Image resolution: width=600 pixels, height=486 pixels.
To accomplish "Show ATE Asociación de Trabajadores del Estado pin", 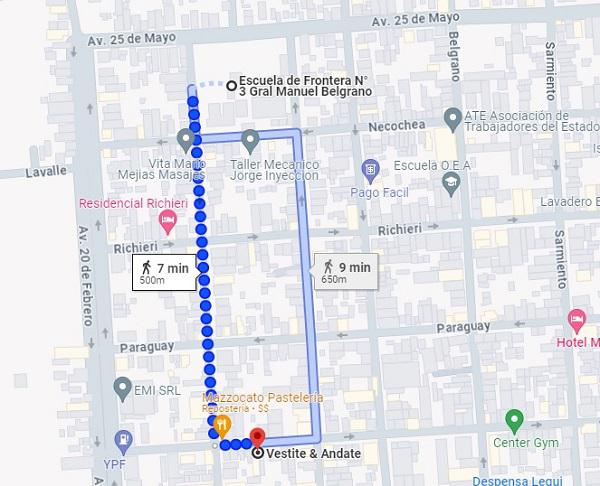I will pyautogui.click(x=452, y=118).
